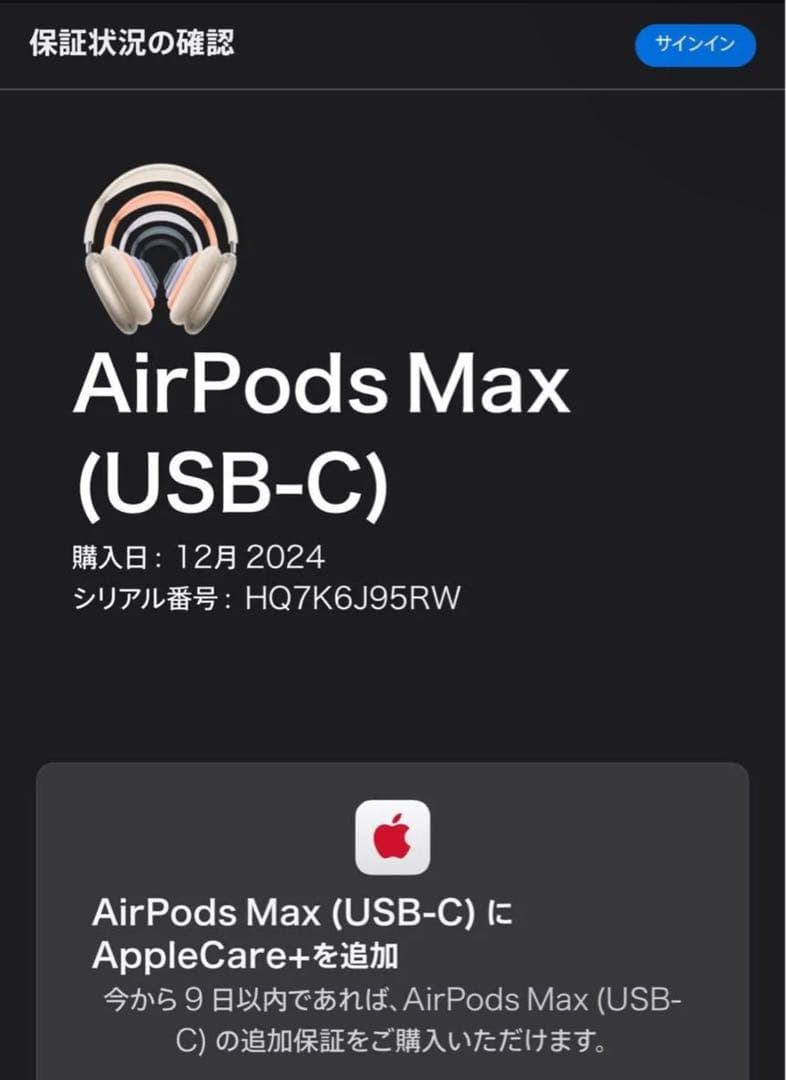786x1080 pixels.
Task: Open the sign-in screen from the blue button
Action: click(x=695, y=44)
